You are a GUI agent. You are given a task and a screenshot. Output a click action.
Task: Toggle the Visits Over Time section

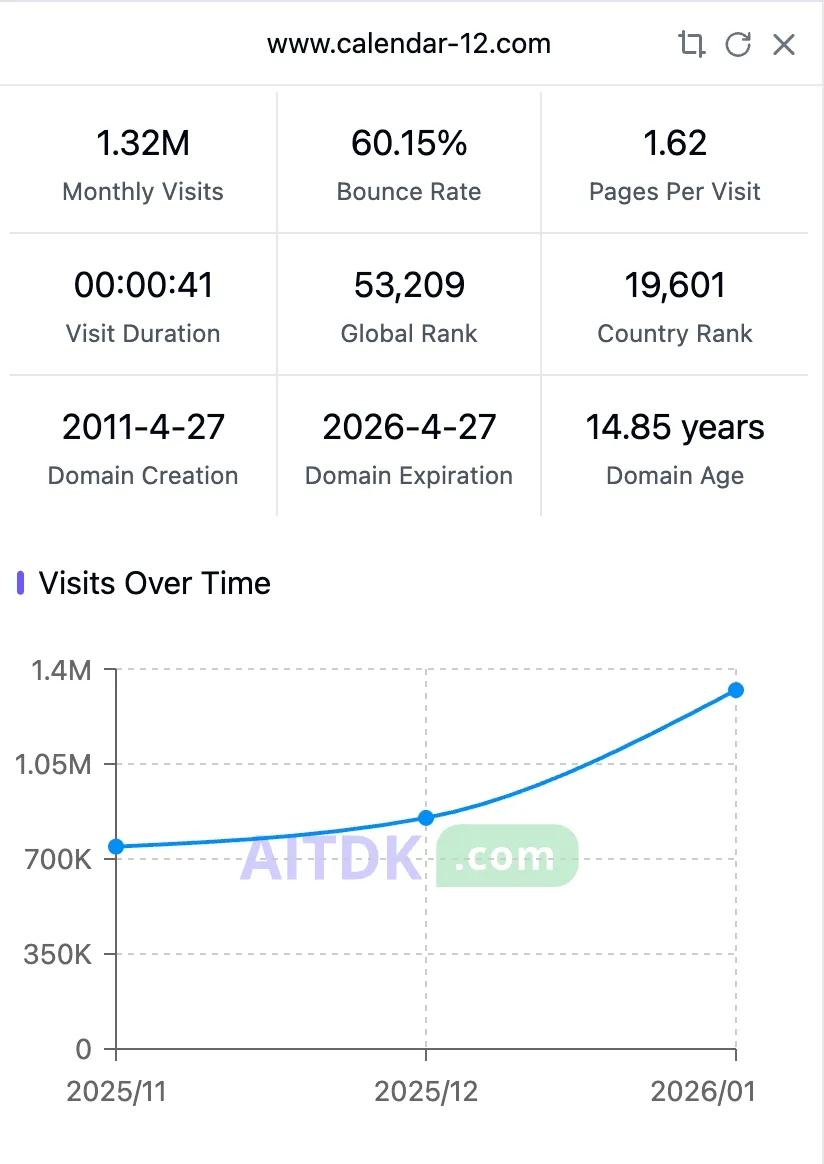(x=154, y=583)
